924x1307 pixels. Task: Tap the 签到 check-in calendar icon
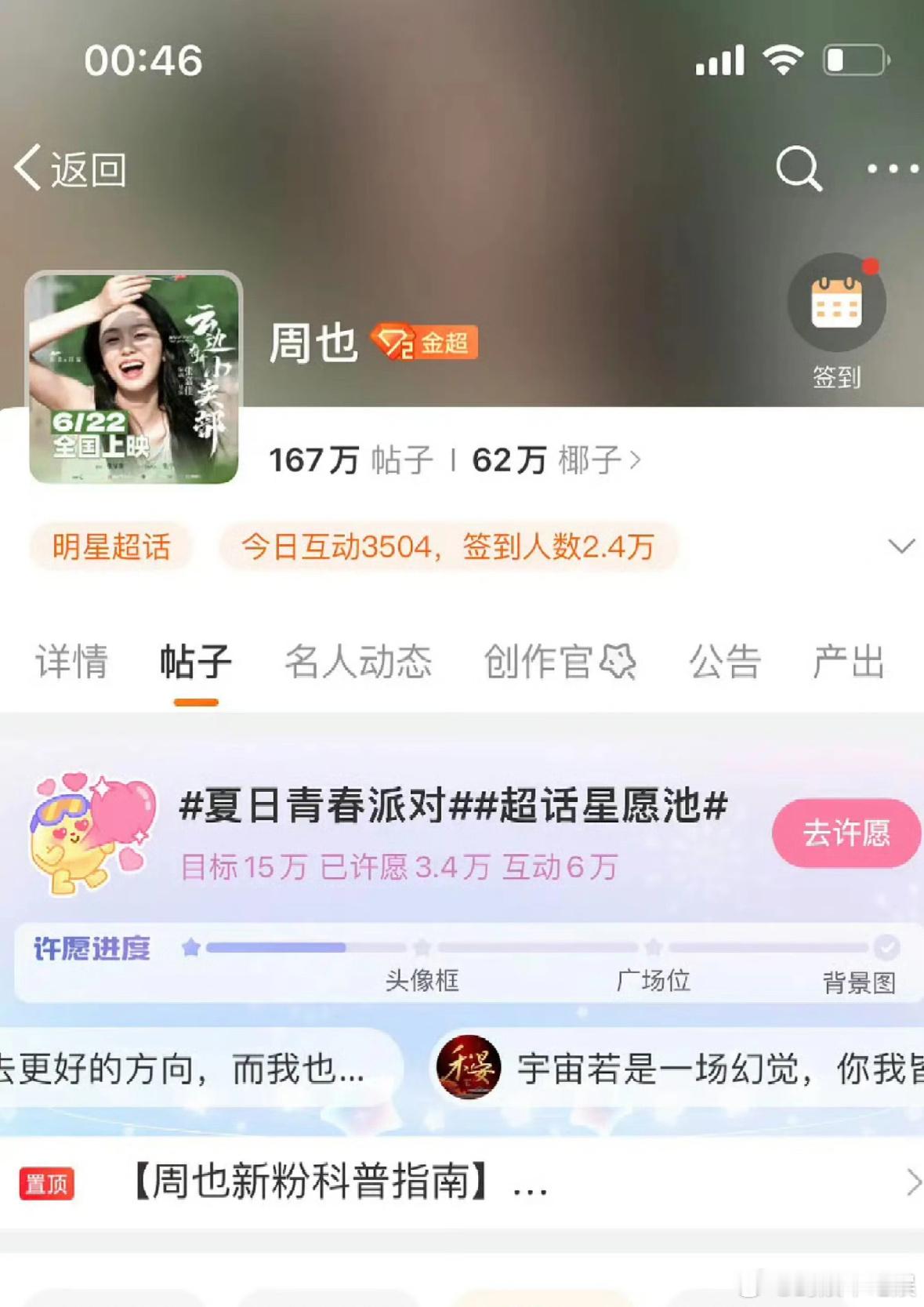[x=838, y=302]
